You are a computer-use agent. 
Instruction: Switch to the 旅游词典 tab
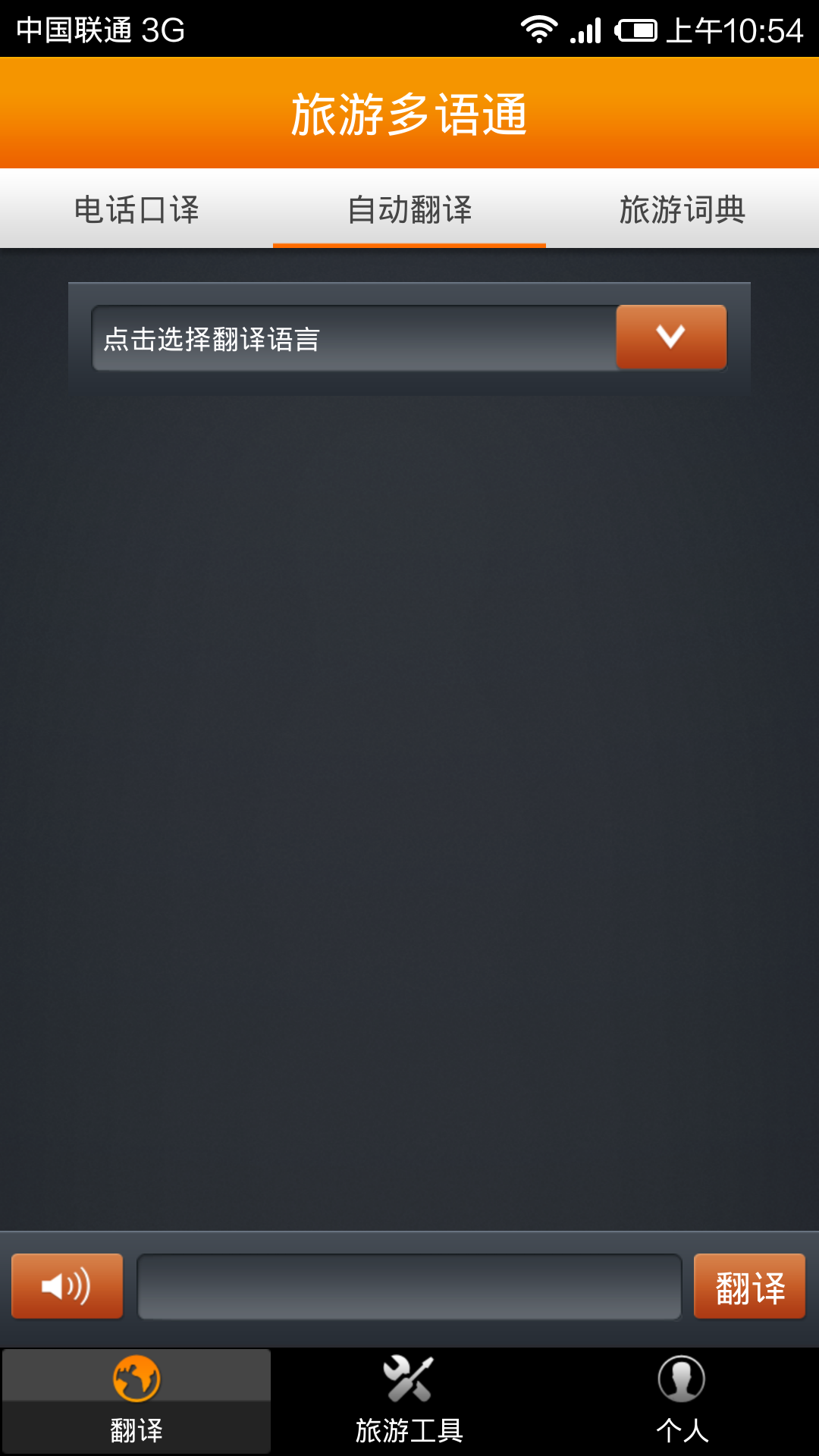coord(682,209)
